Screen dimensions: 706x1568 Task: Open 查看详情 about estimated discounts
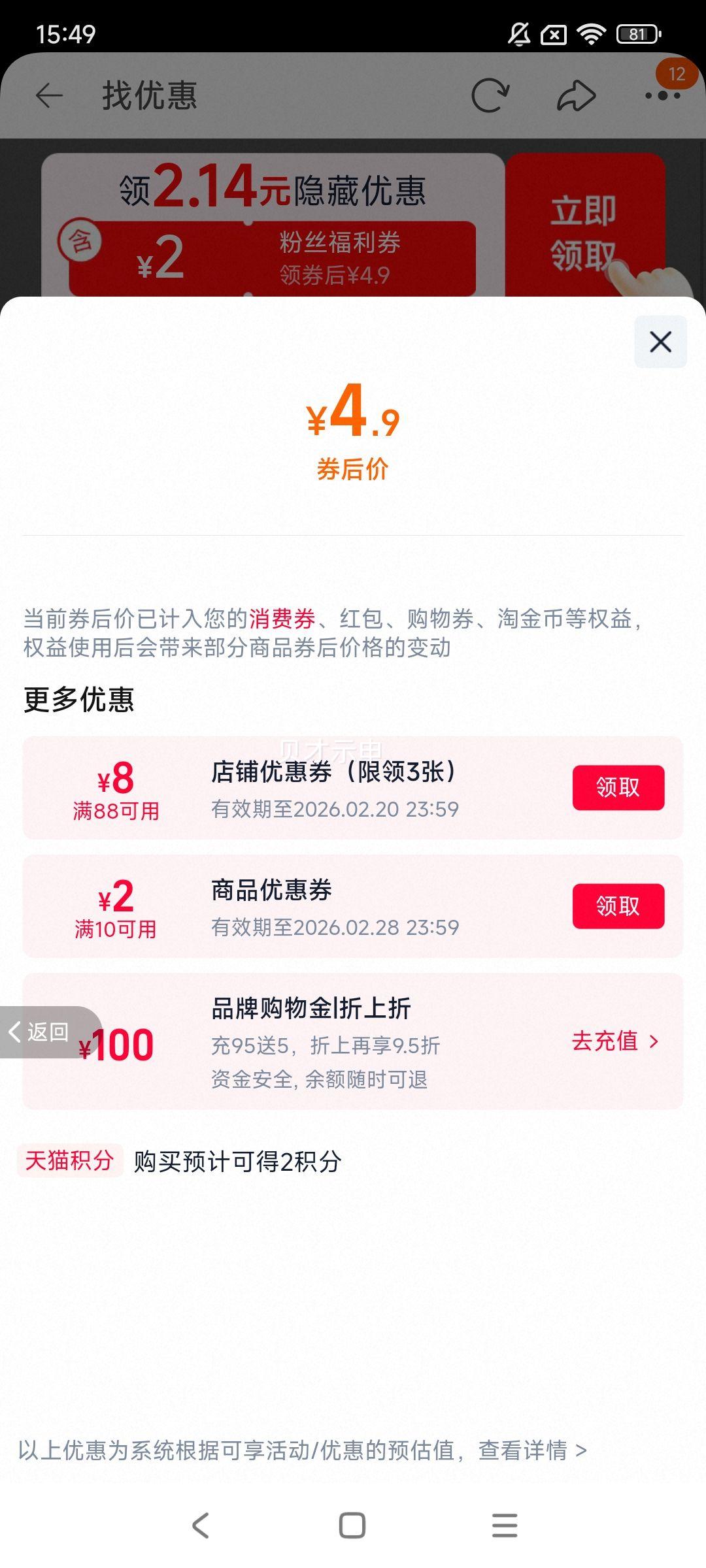pyautogui.click(x=532, y=1450)
